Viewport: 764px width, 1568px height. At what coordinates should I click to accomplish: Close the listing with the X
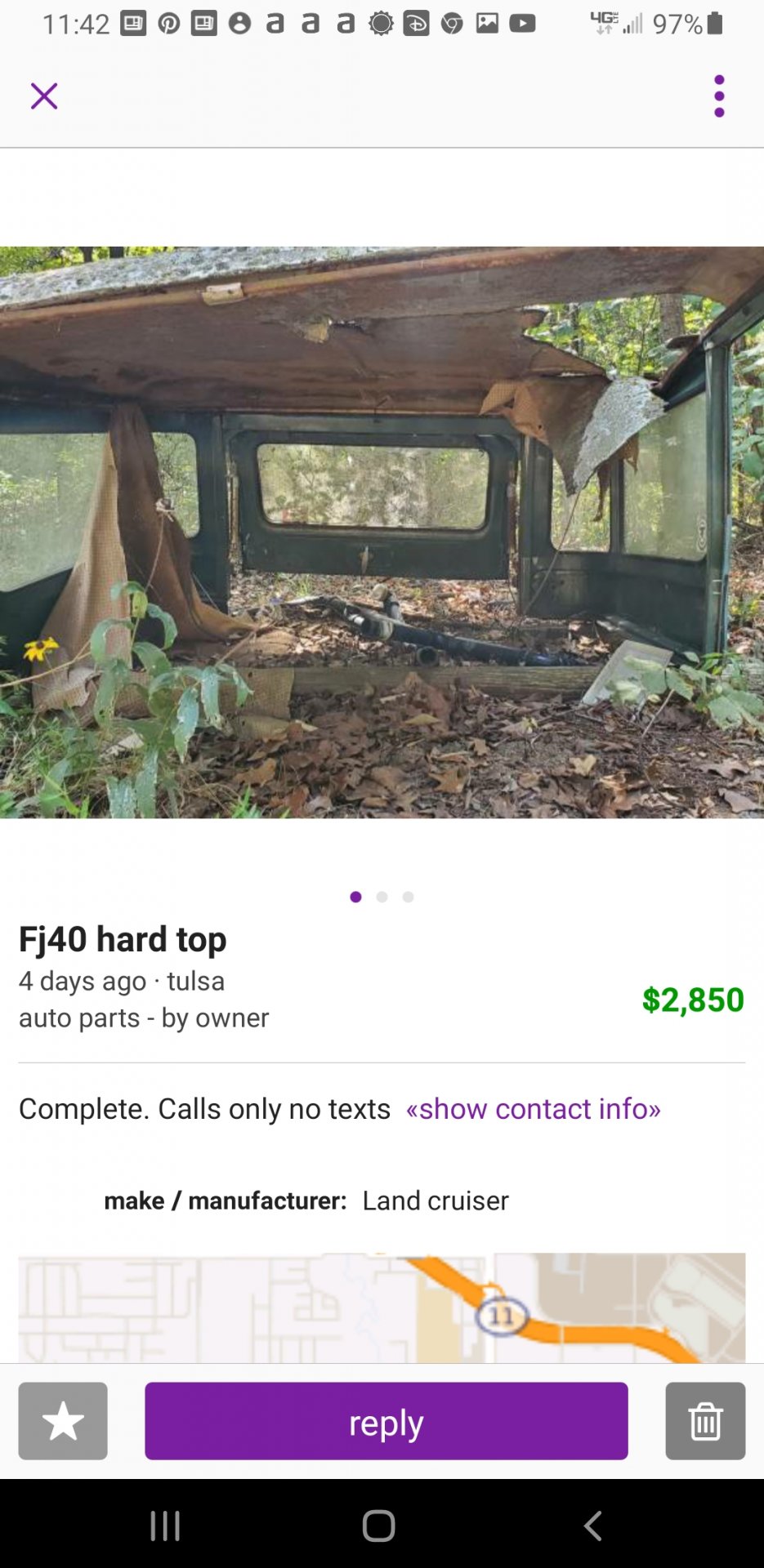[44, 96]
